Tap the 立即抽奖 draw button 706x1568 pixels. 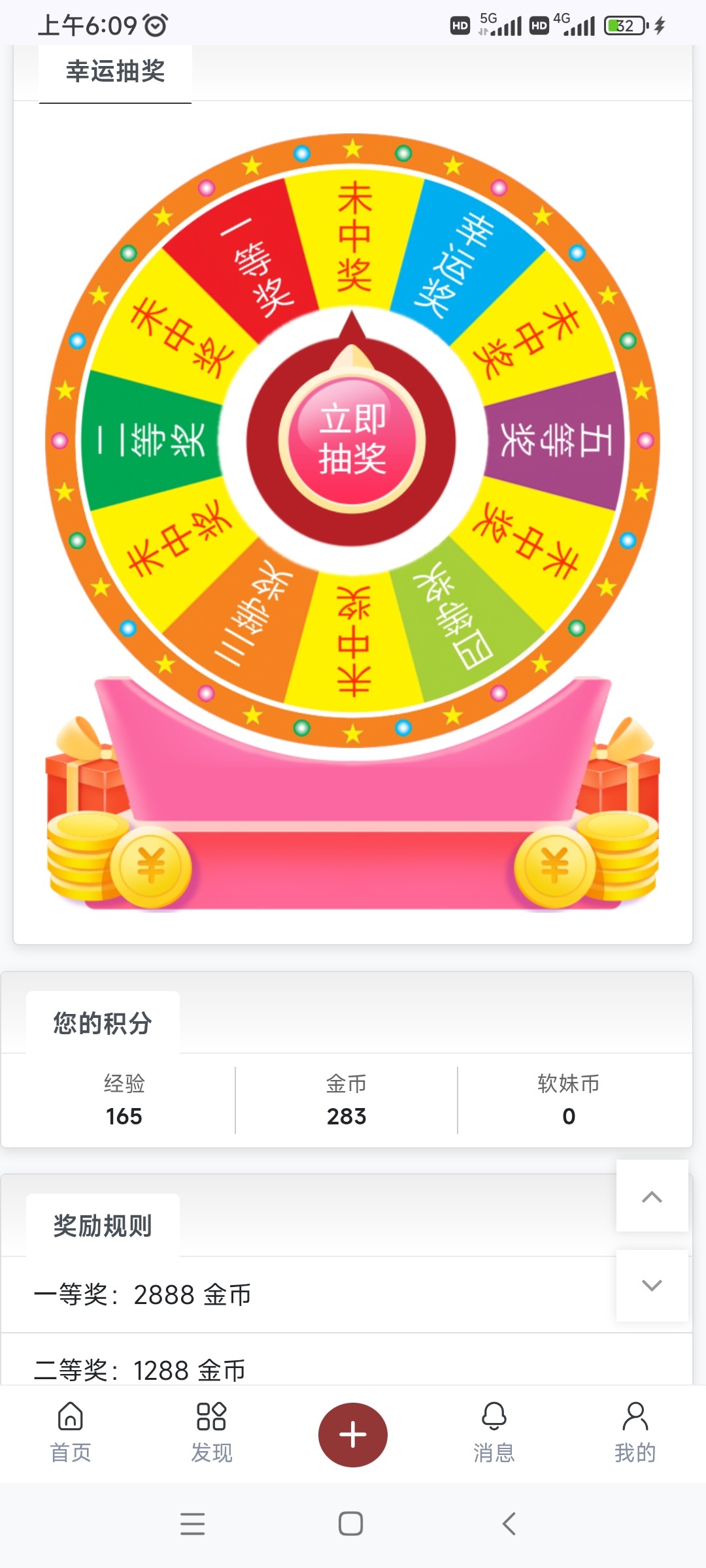coord(352,438)
